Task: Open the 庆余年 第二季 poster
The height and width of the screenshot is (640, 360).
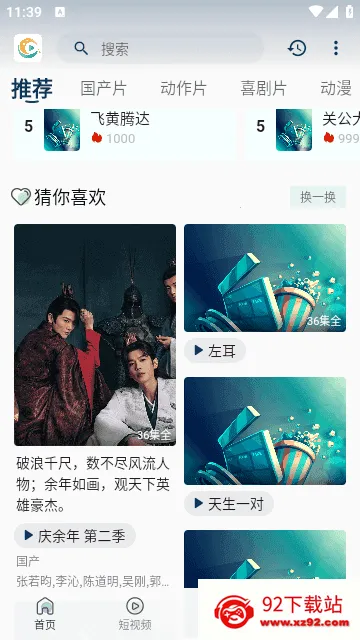Action: click(95, 335)
